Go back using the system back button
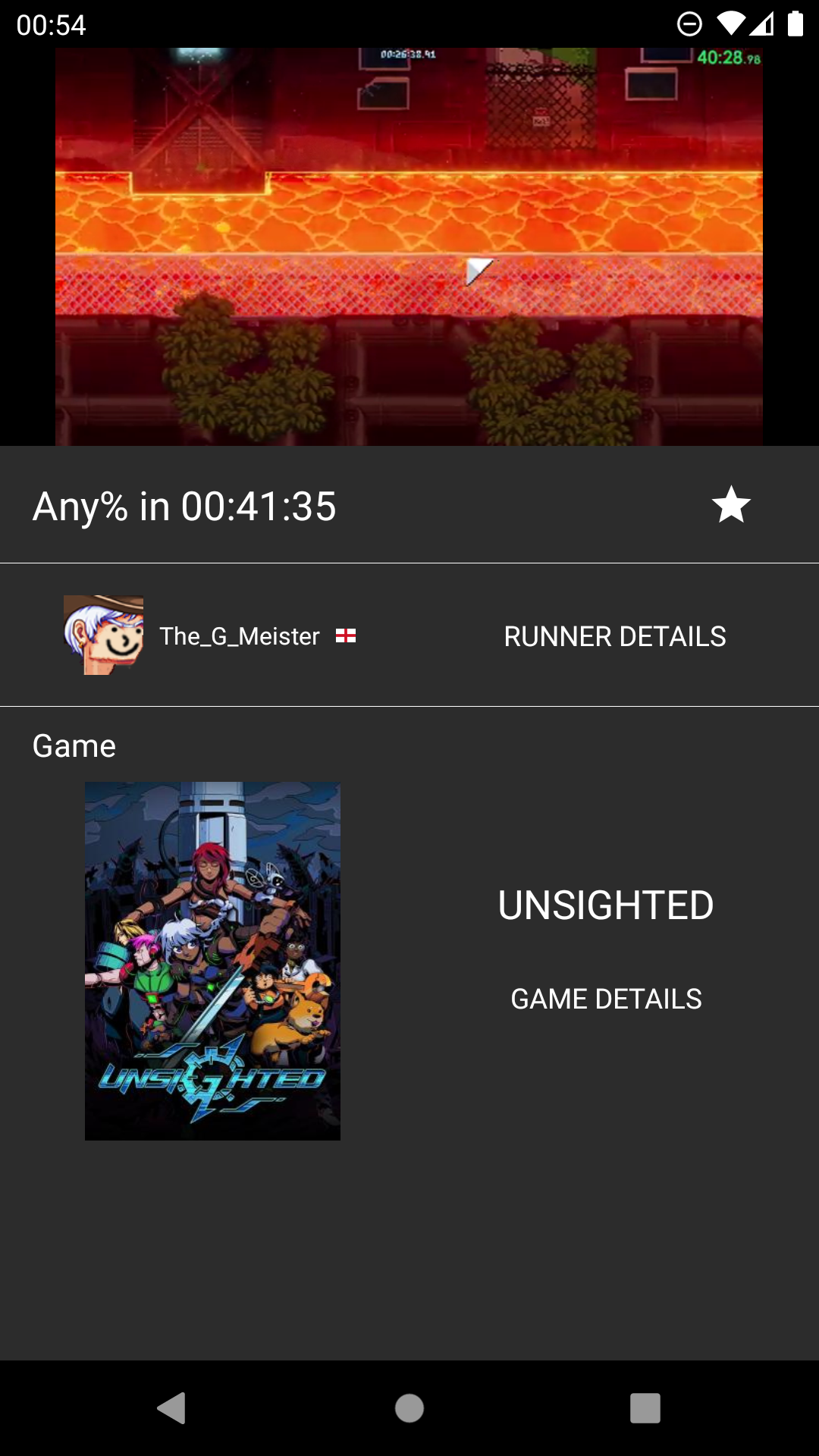The width and height of the screenshot is (819, 1456). [x=172, y=1408]
